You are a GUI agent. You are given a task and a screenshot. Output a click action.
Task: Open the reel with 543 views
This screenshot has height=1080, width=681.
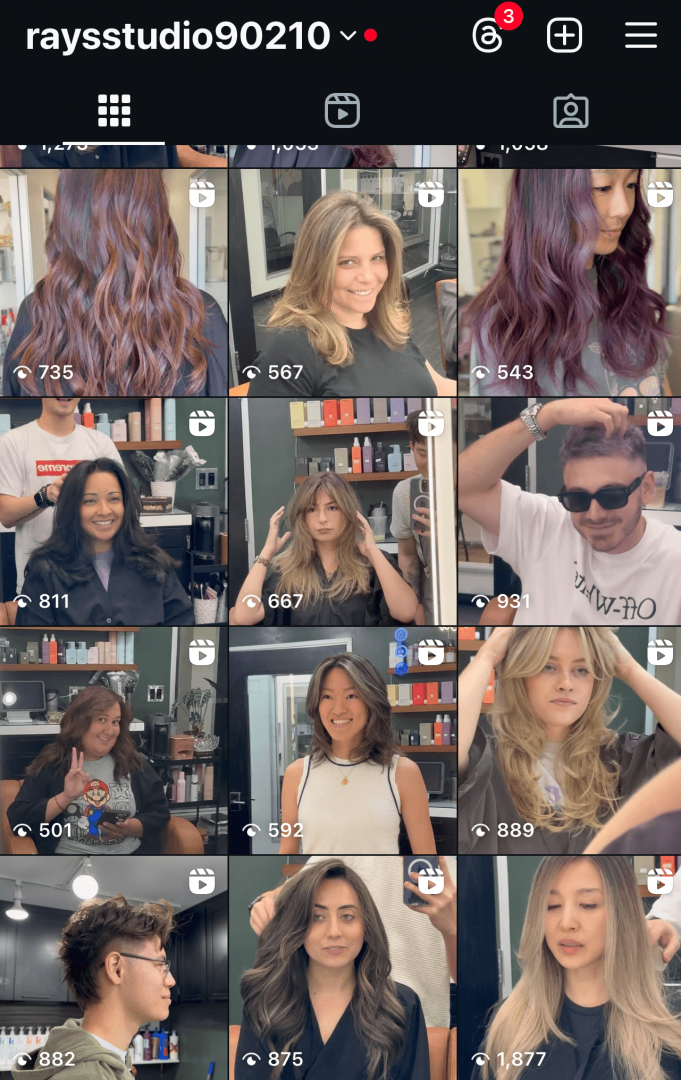click(570, 282)
